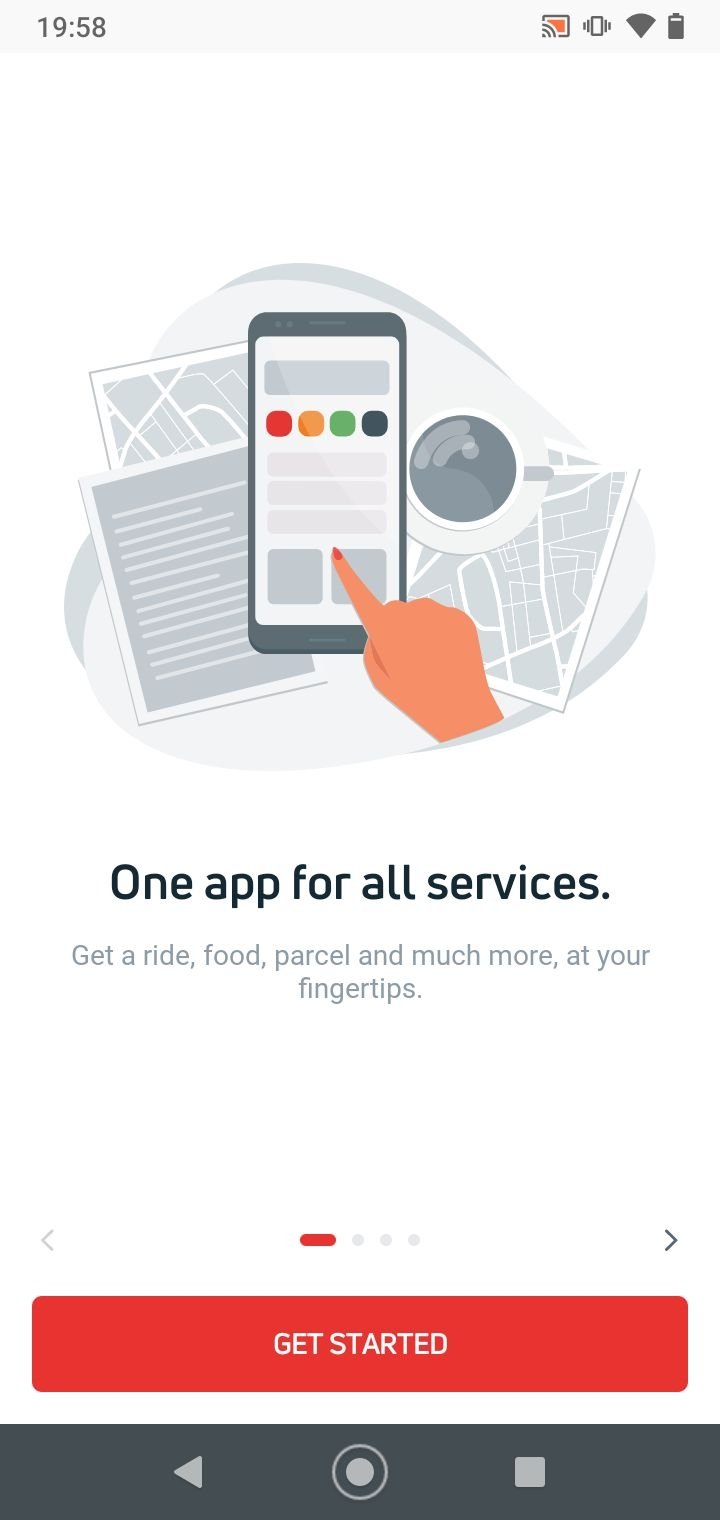This screenshot has width=720, height=1520.
Task: Tap the GET STARTED button
Action: [x=360, y=1343]
